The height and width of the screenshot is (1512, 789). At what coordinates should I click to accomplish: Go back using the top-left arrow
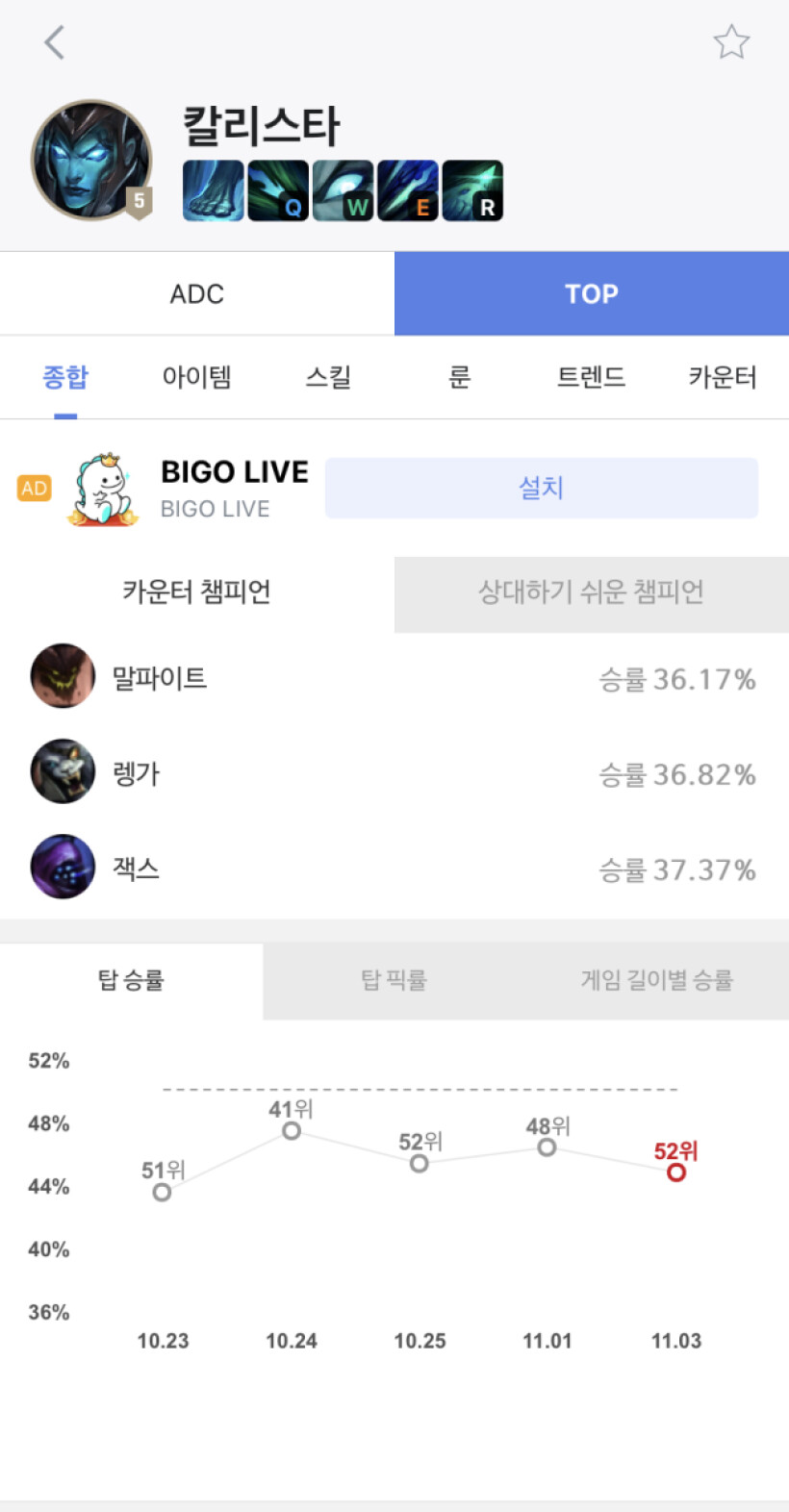[x=55, y=42]
